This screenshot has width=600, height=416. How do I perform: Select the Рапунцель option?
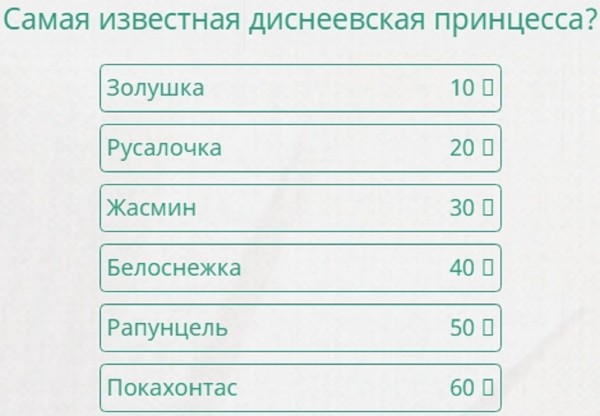click(x=300, y=327)
